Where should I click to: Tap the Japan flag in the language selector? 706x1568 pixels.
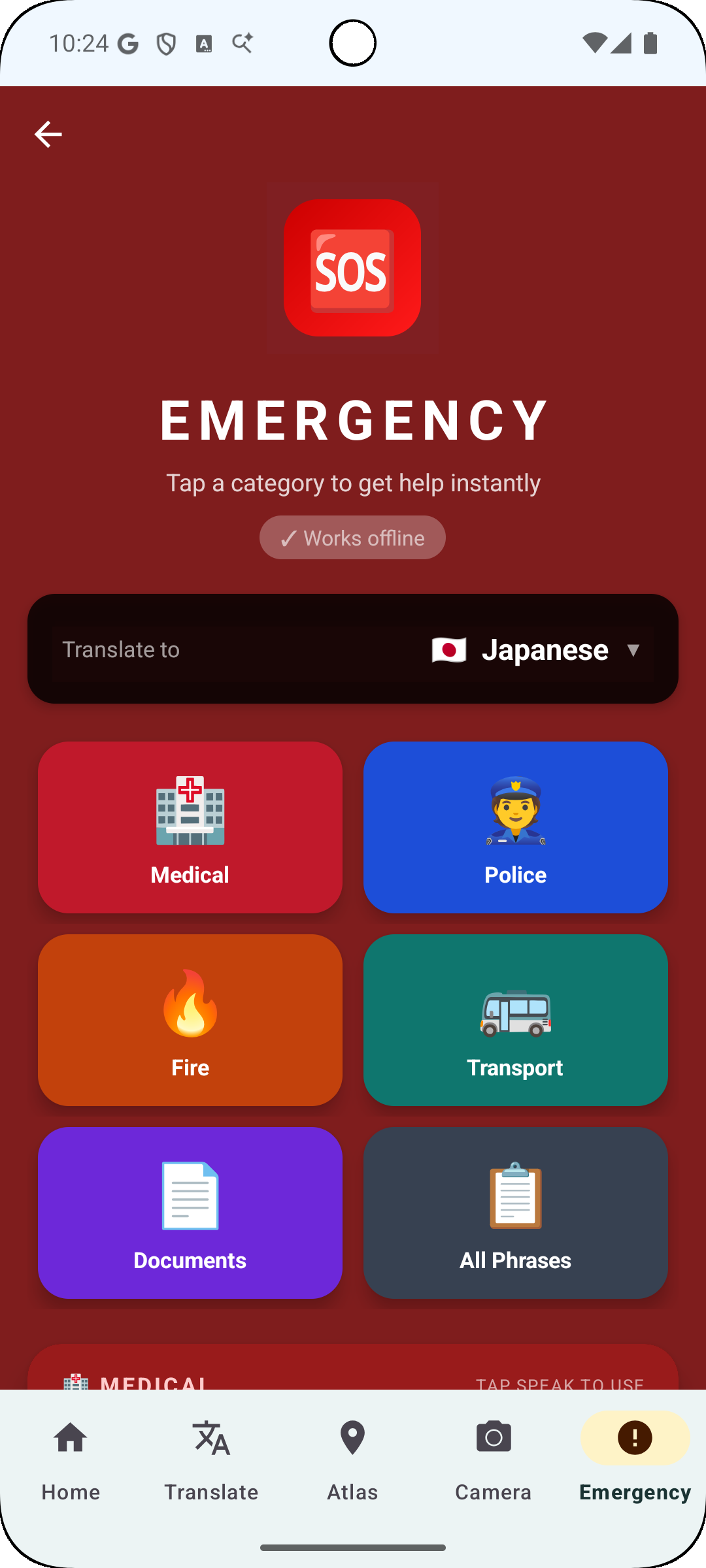[449, 649]
